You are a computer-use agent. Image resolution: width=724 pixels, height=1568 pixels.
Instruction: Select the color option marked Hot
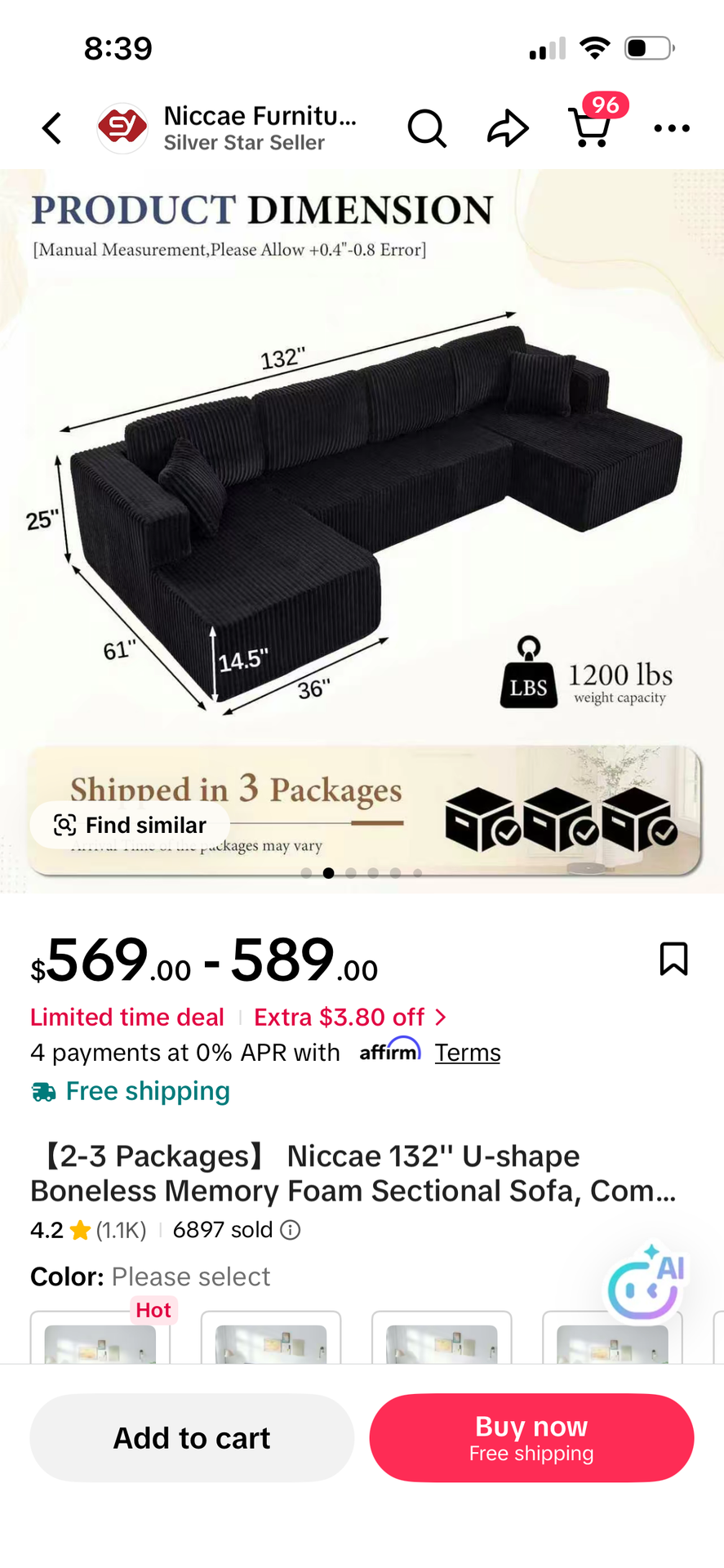[100, 1338]
